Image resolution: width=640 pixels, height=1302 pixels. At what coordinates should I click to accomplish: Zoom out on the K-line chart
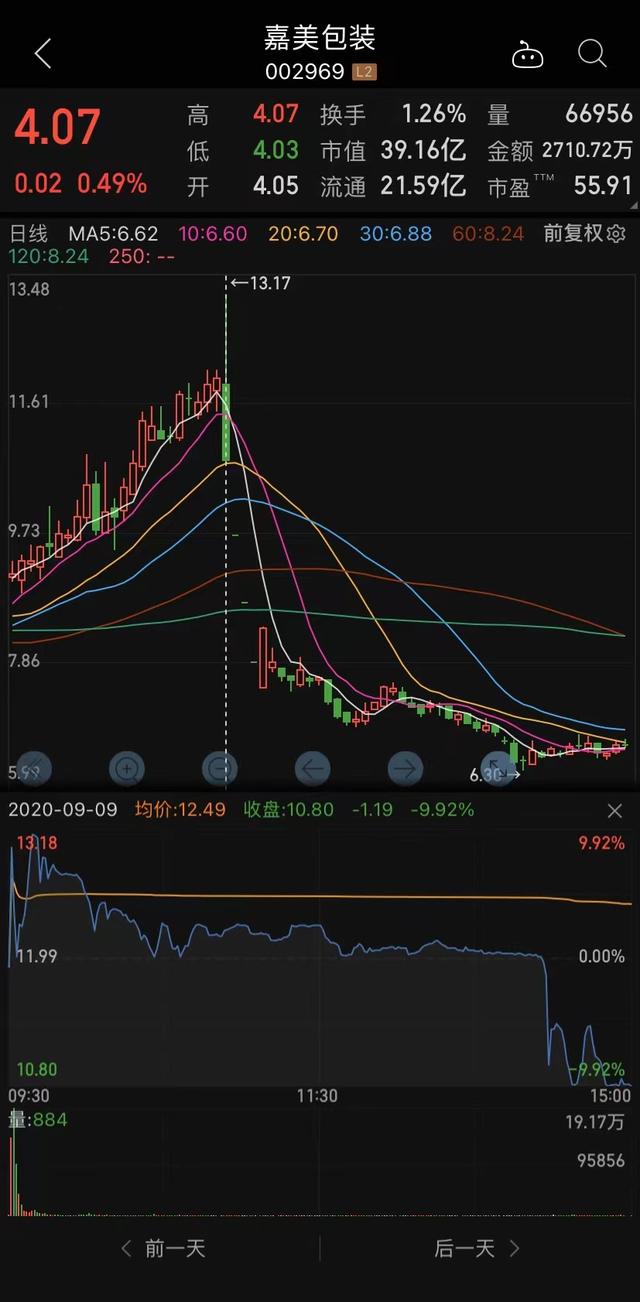coord(219,768)
